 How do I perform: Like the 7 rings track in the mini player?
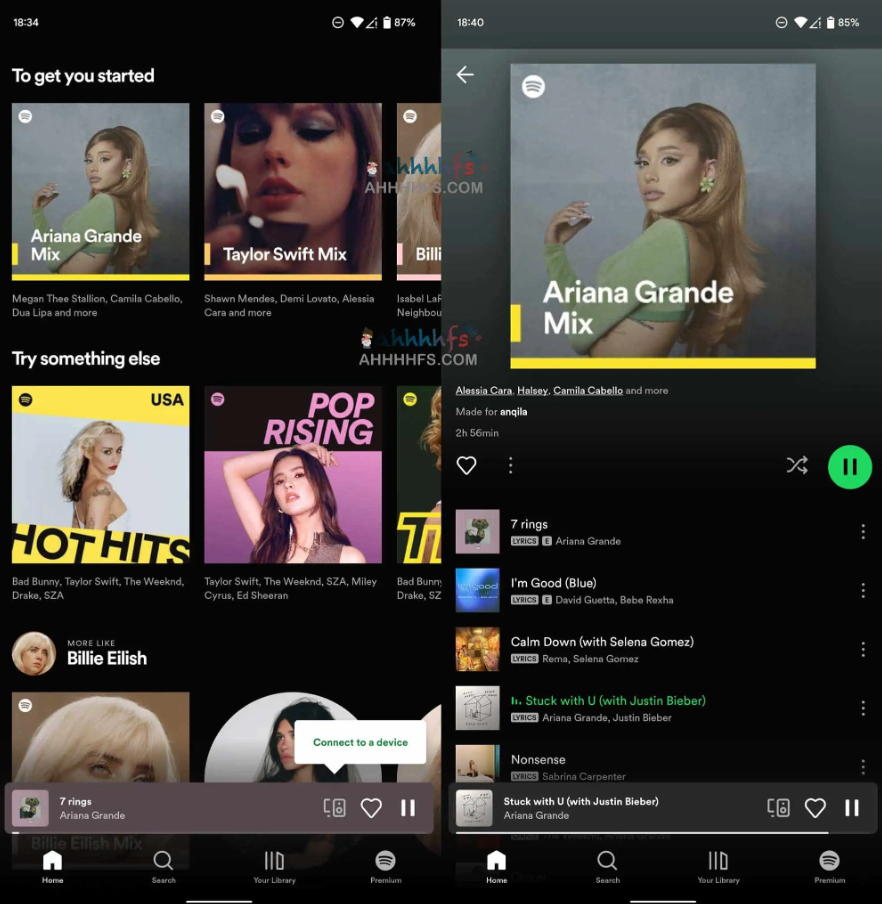click(x=371, y=808)
